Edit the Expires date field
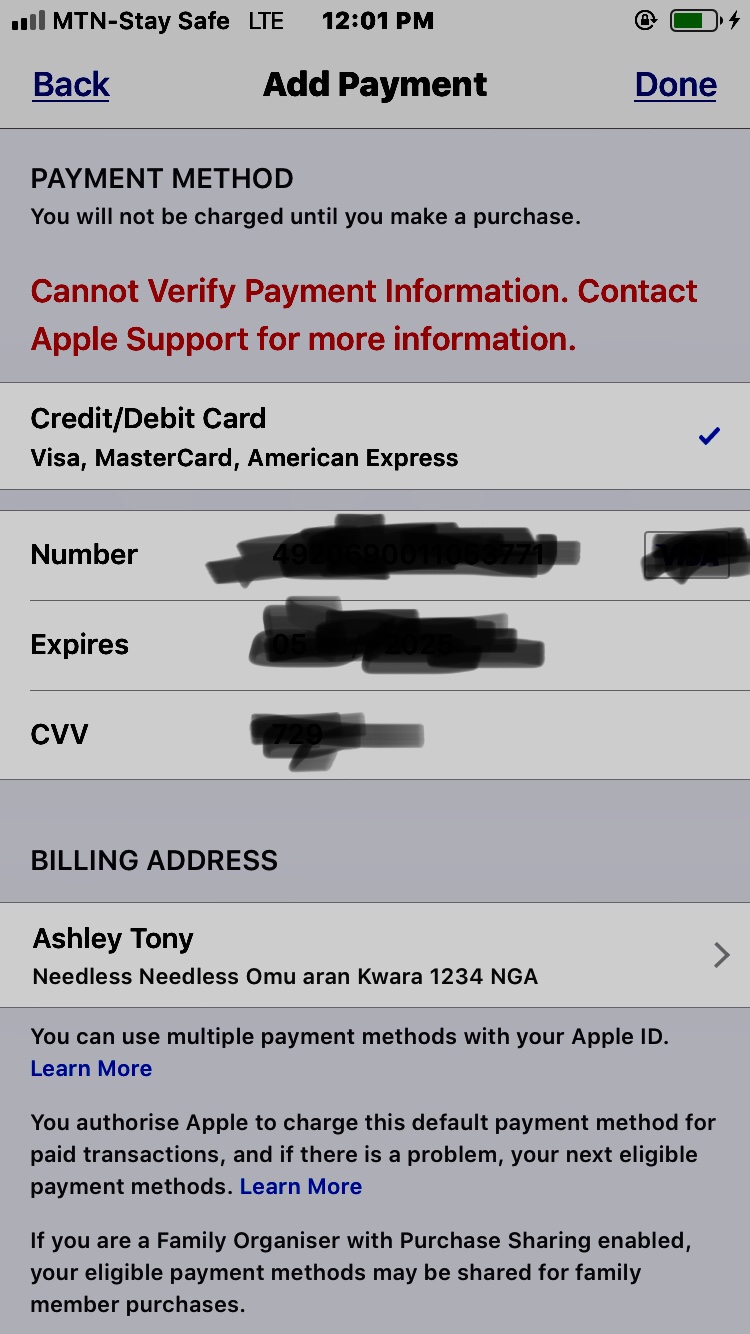This screenshot has height=1334, width=750. coord(375,645)
